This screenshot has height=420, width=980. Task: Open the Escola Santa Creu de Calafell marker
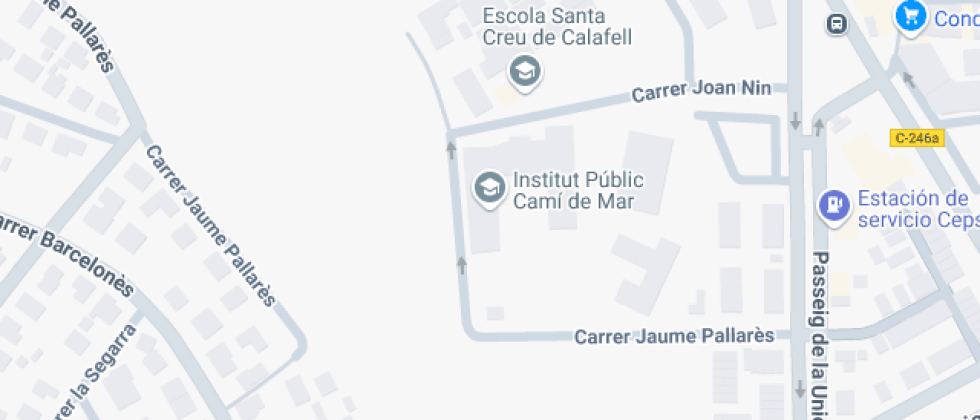(x=524, y=71)
